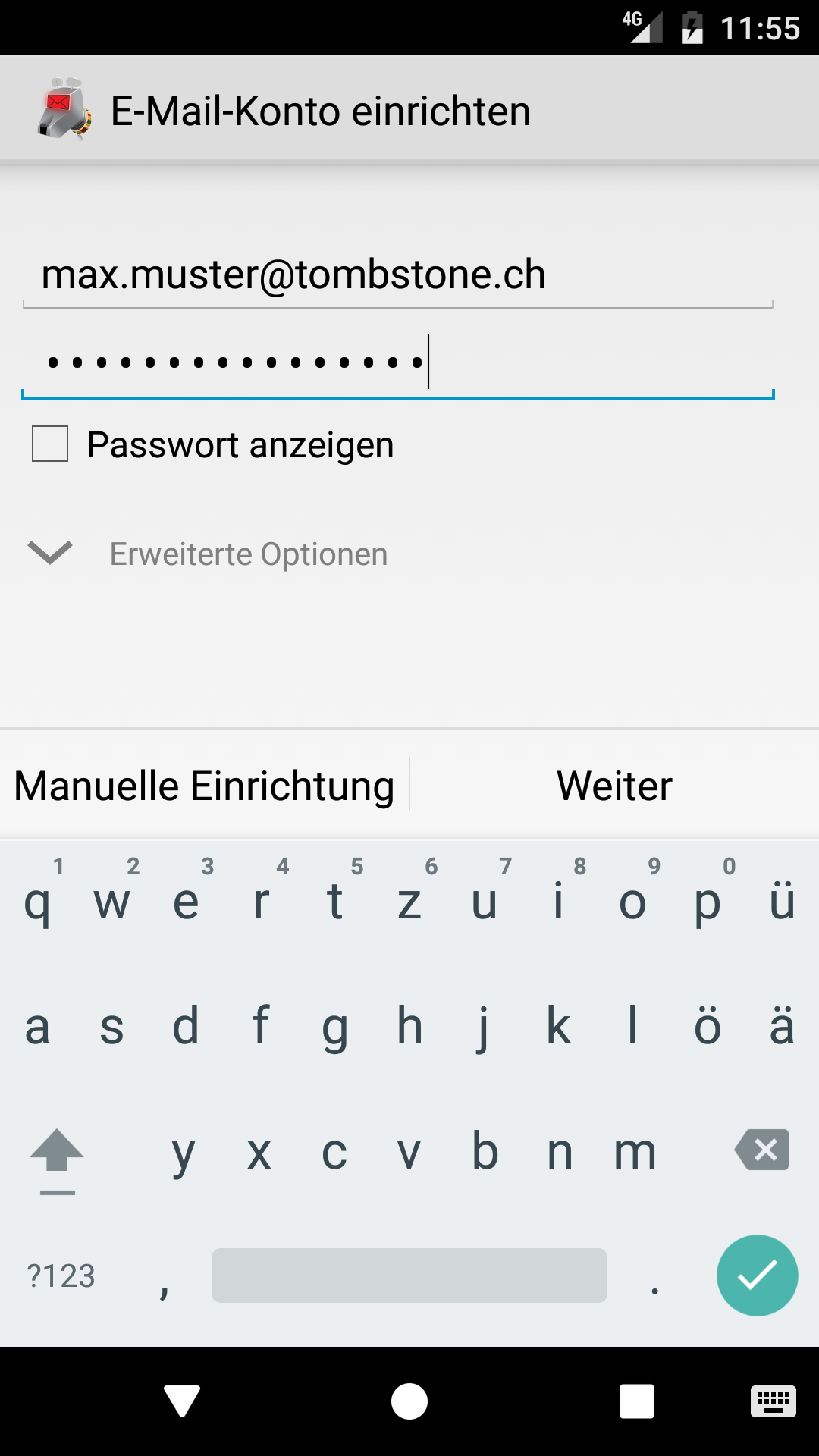Enable Passwort anzeigen checkbox

point(50,444)
